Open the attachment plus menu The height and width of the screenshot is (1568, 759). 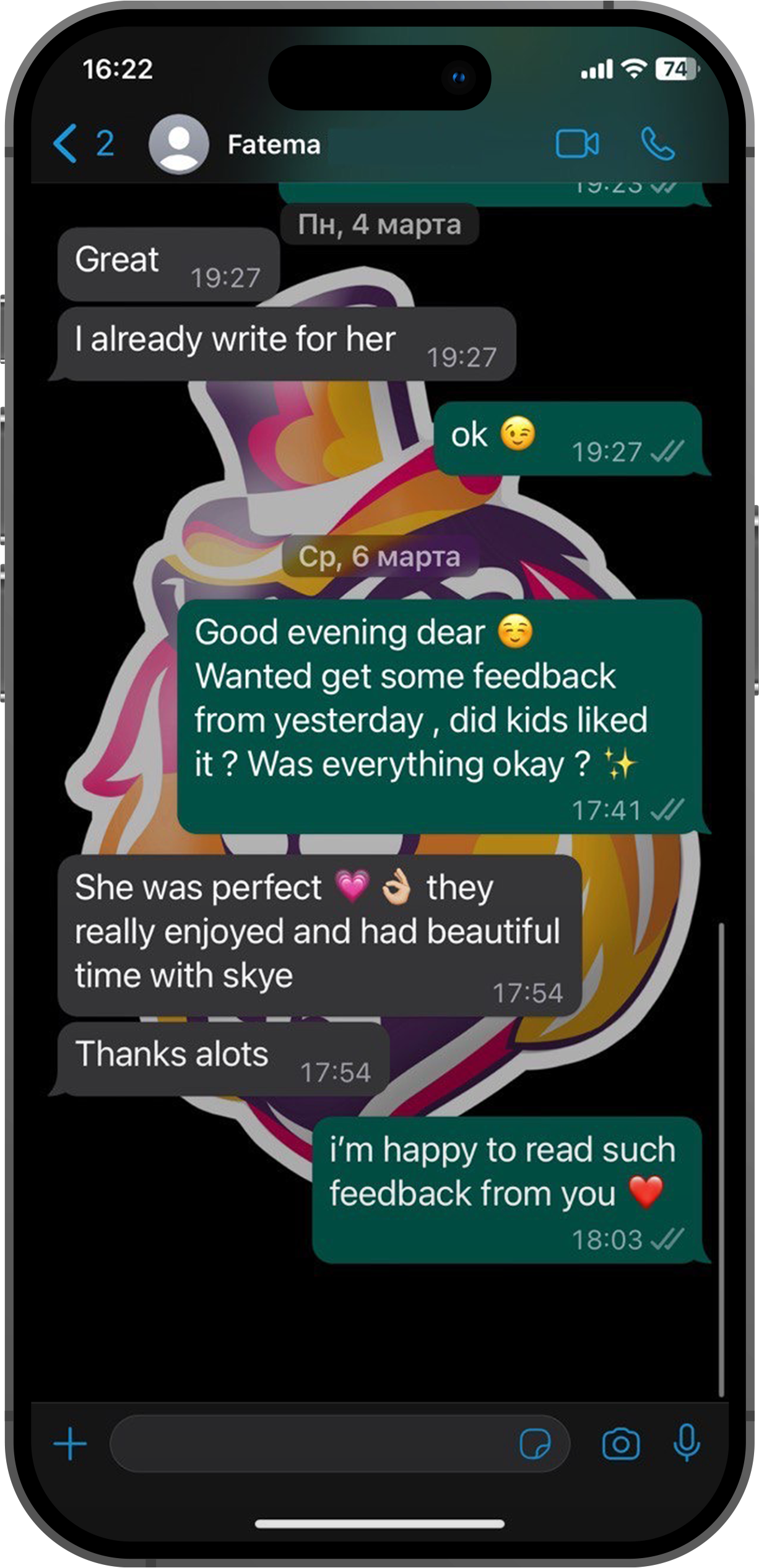pyautogui.click(x=71, y=1444)
